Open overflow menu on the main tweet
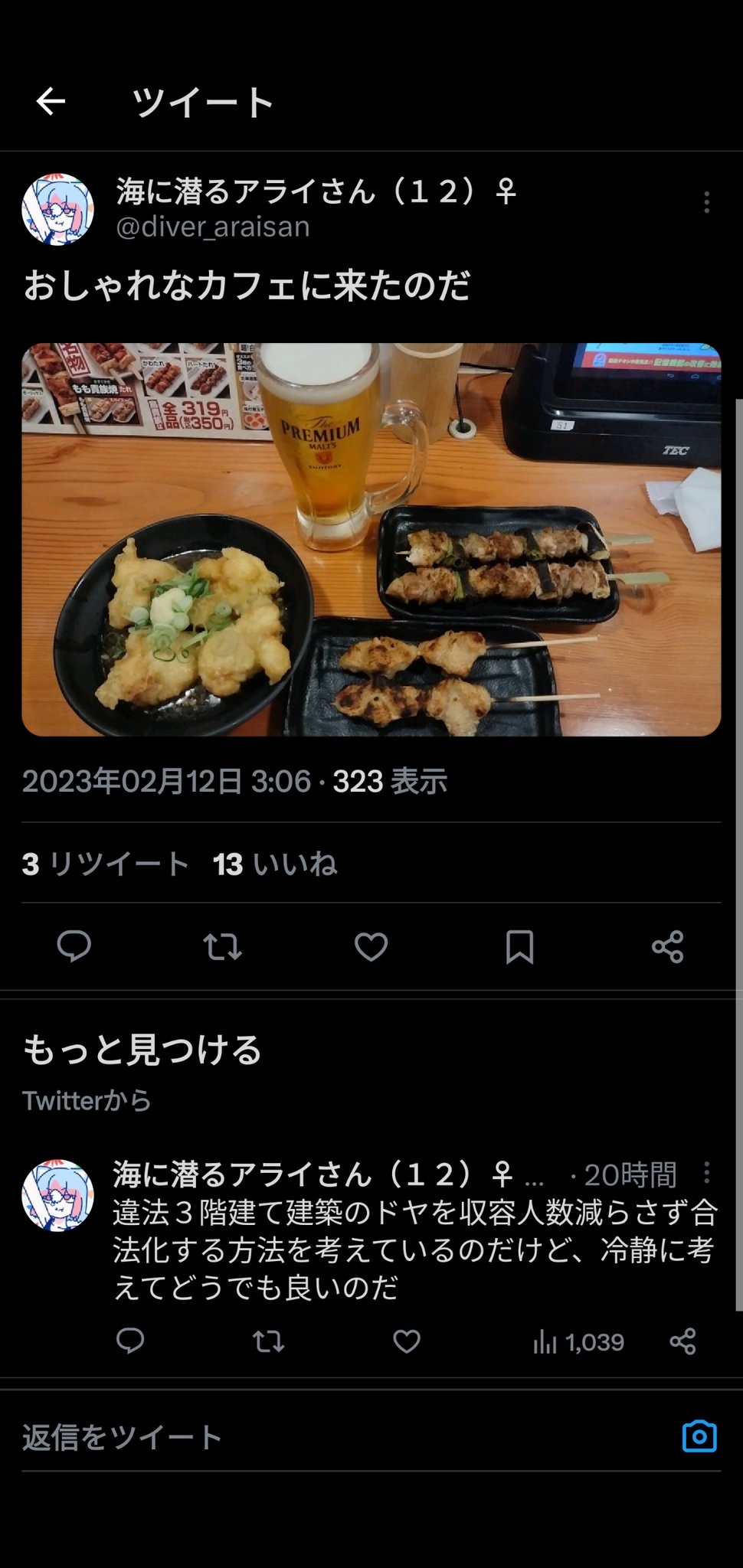This screenshot has height=1568, width=743. (x=706, y=202)
